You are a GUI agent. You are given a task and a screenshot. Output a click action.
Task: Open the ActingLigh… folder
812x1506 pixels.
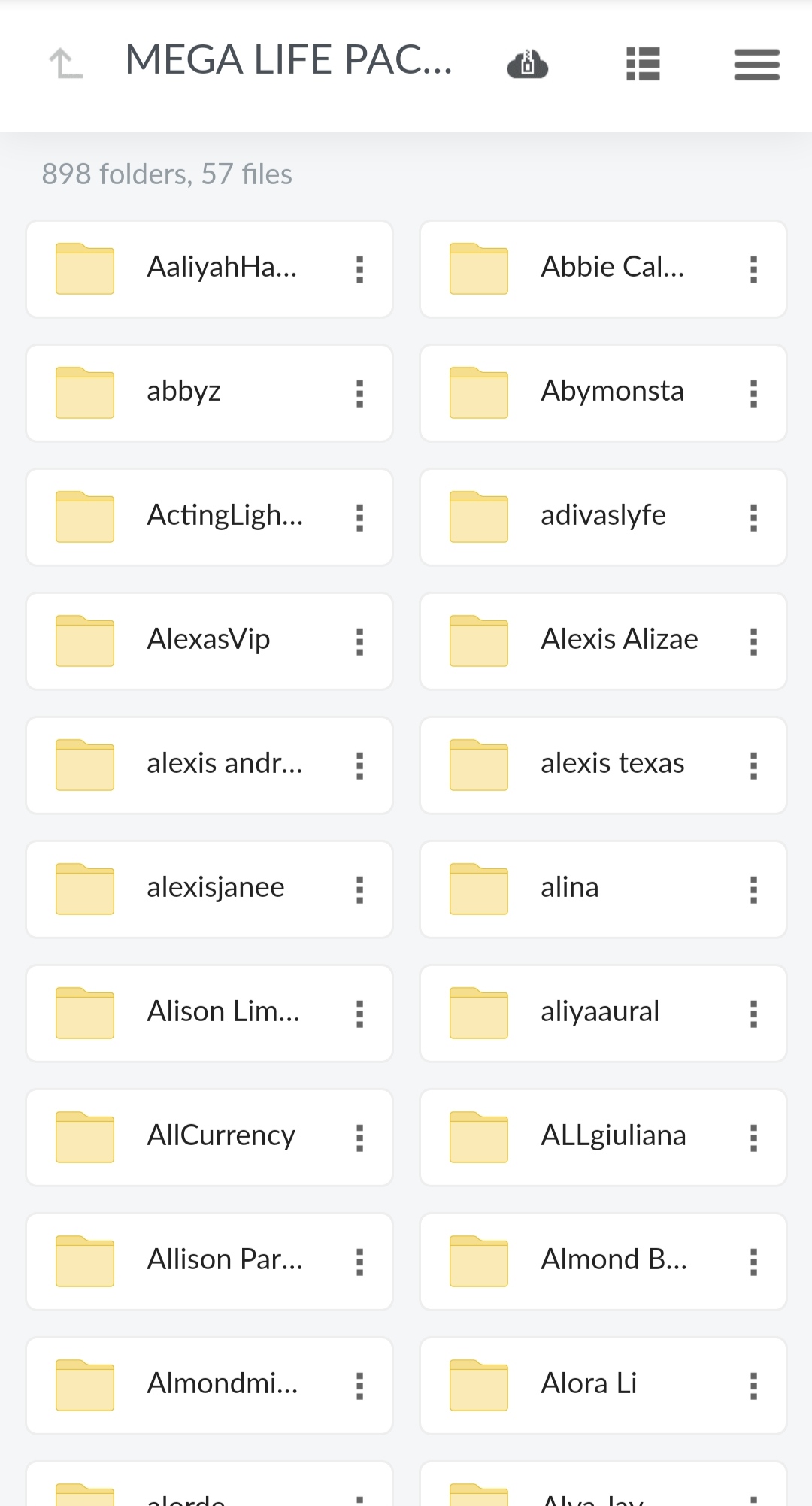click(224, 517)
